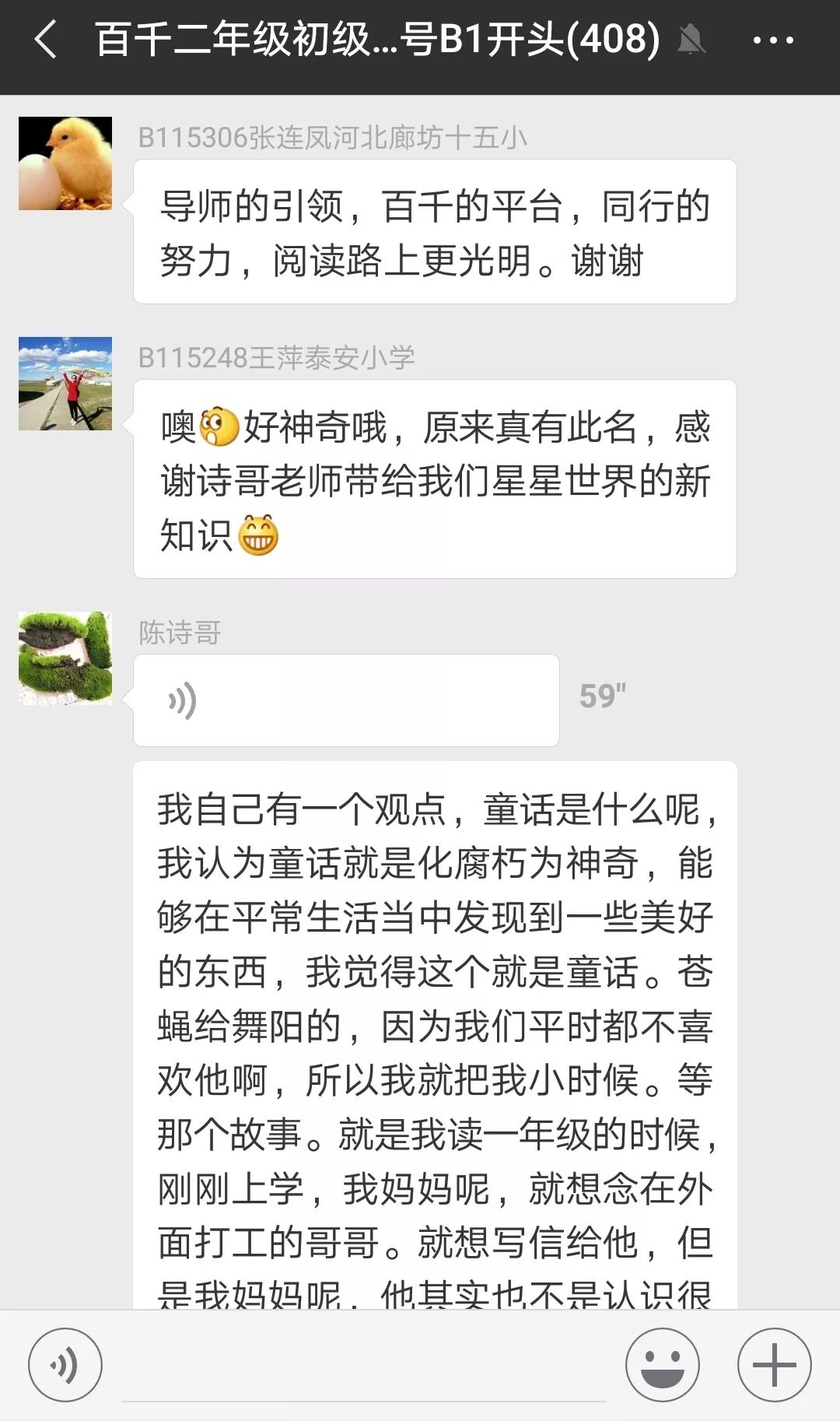The width and height of the screenshot is (840, 1421).
Task: Open the emoji picker
Action: [x=662, y=1365]
